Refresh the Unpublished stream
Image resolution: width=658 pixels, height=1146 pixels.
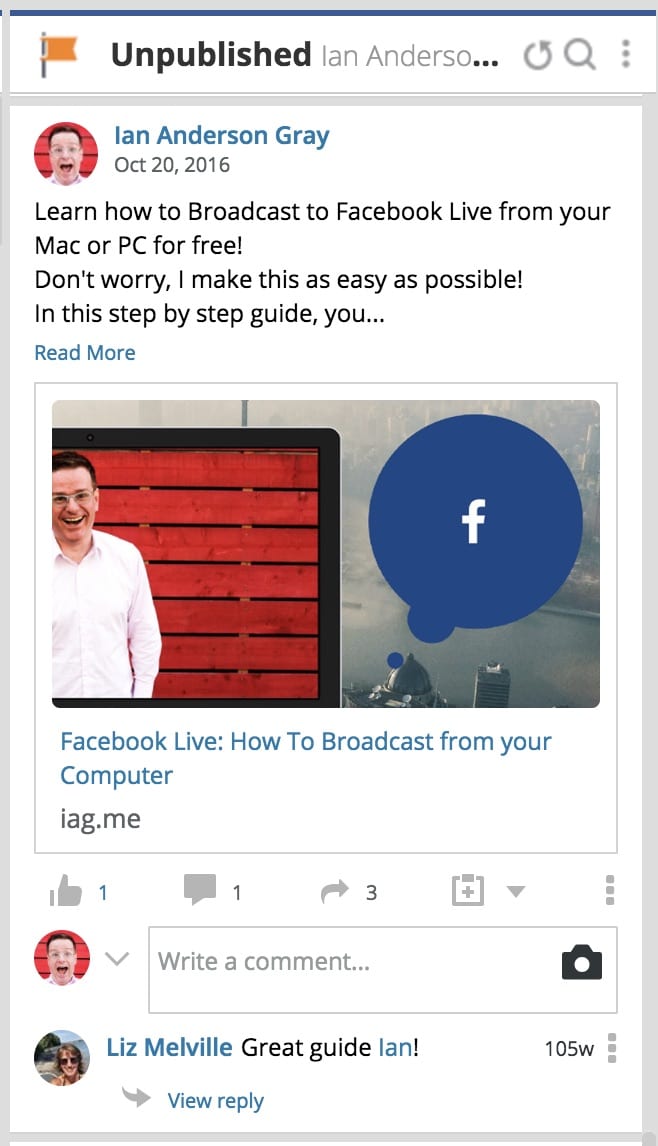[537, 56]
